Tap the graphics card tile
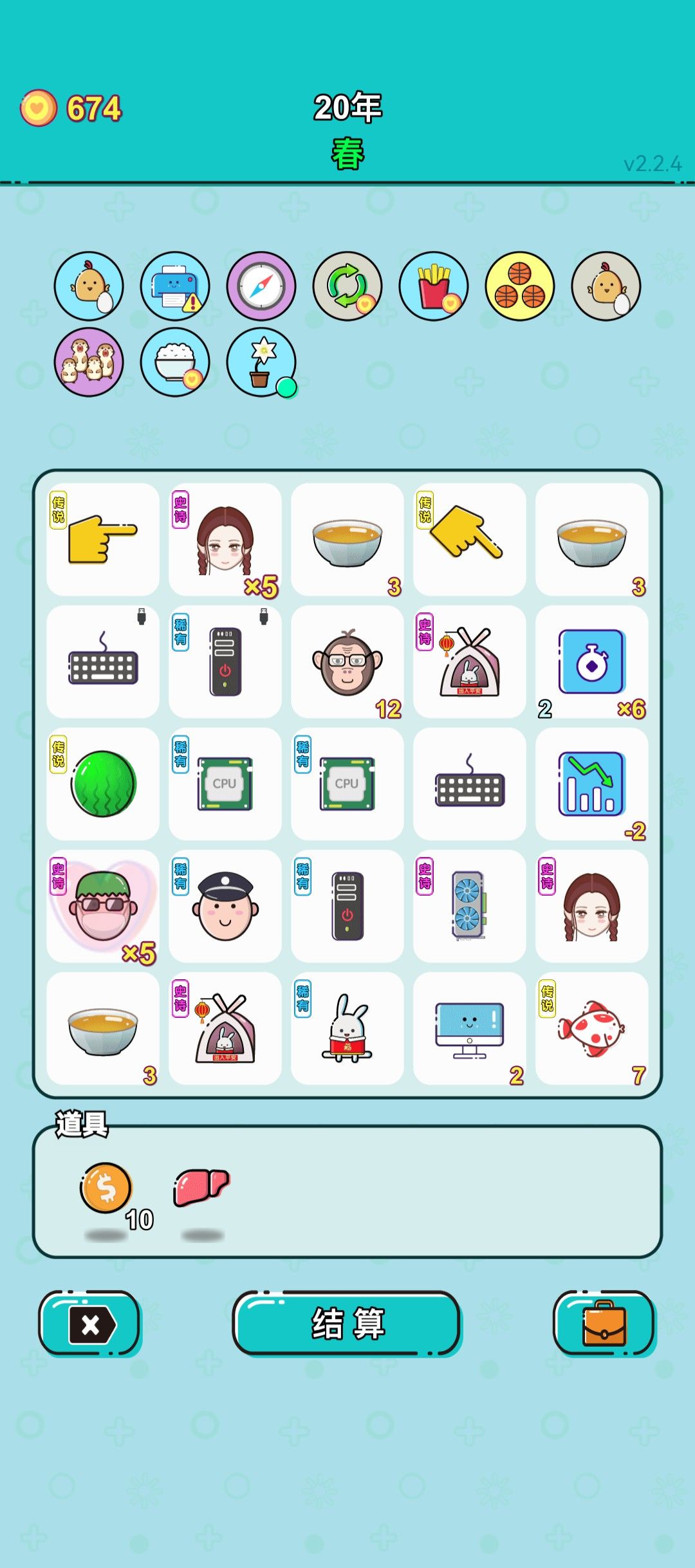The image size is (695, 1568). (x=470, y=906)
